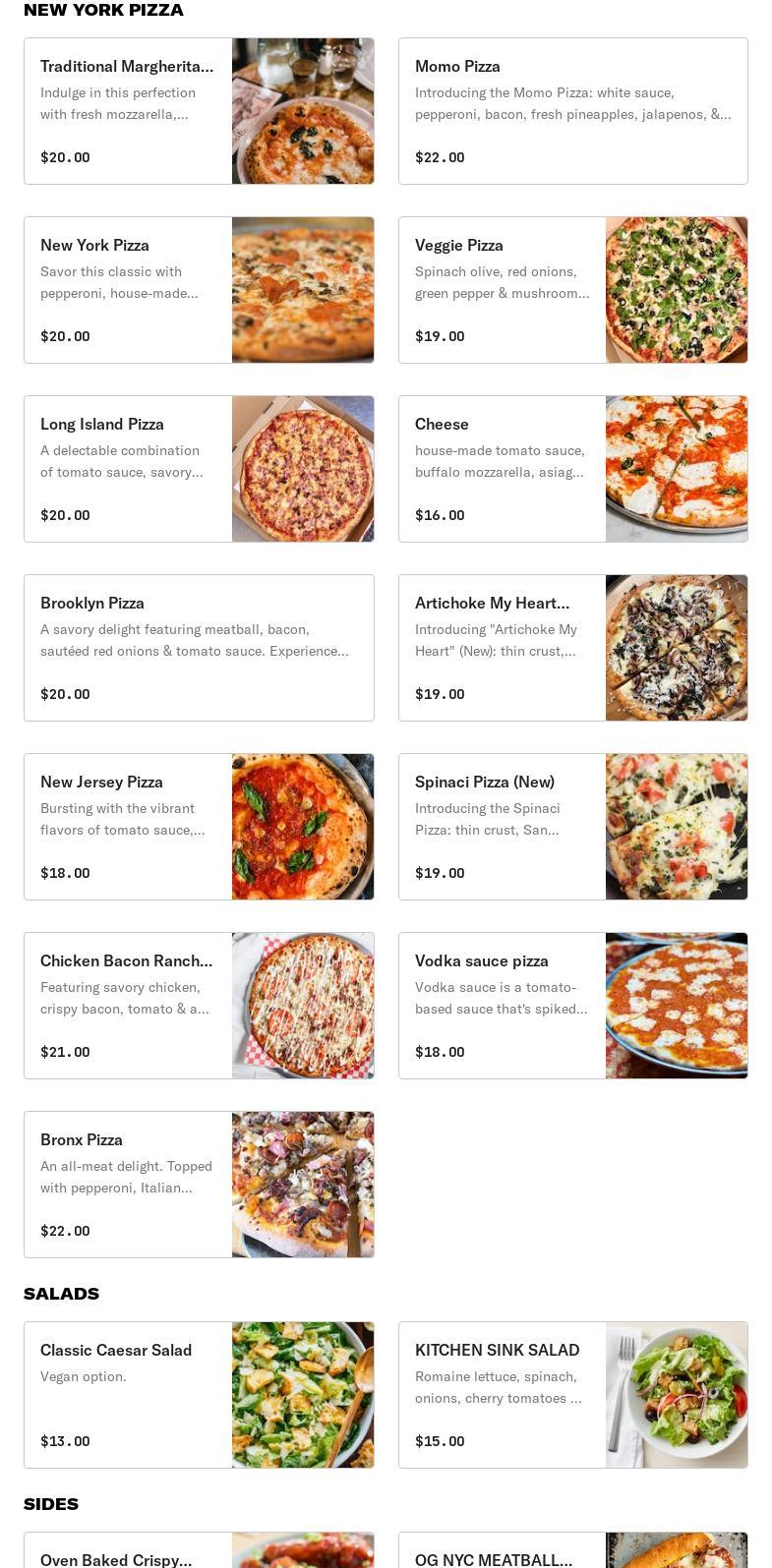Open the Bronx Pizza item

(199, 1185)
